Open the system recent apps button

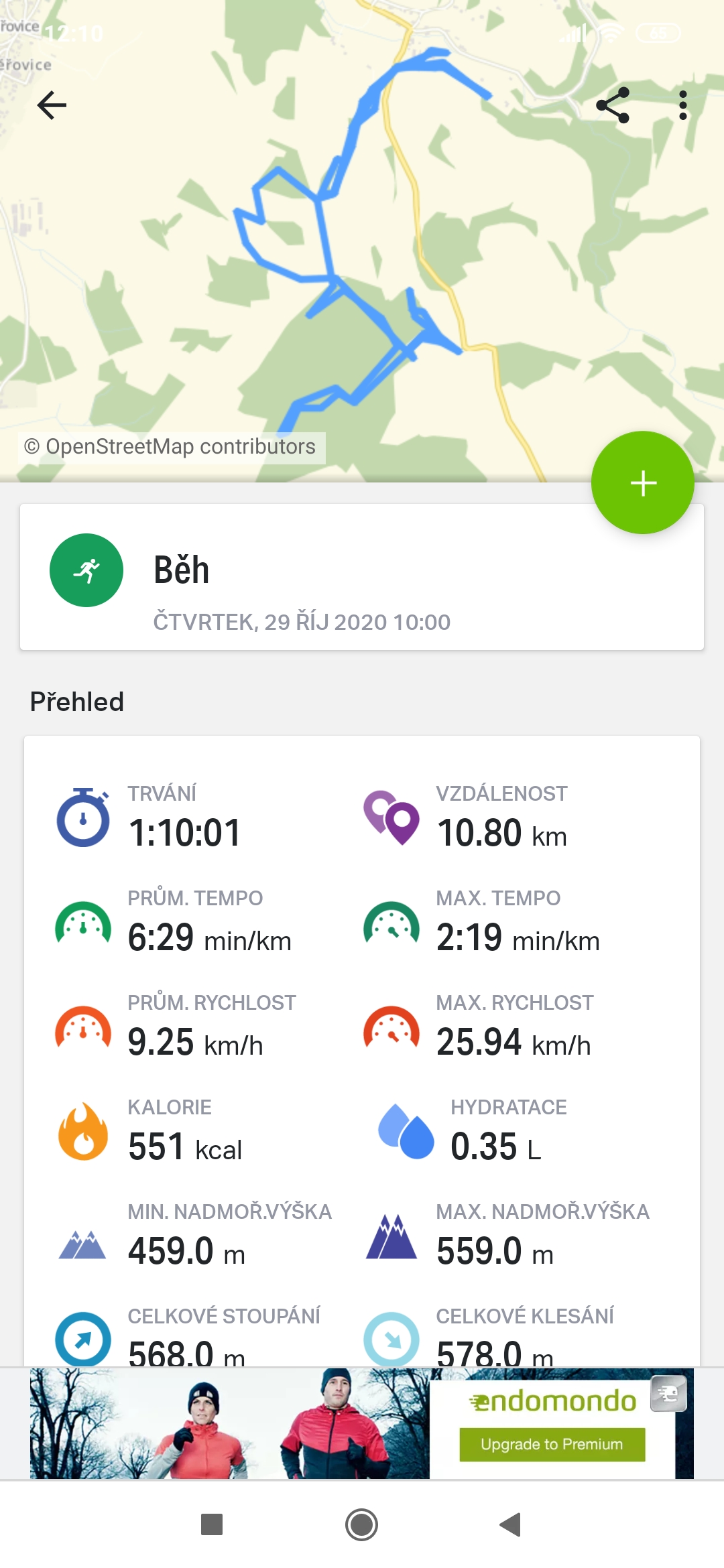[x=212, y=1524]
